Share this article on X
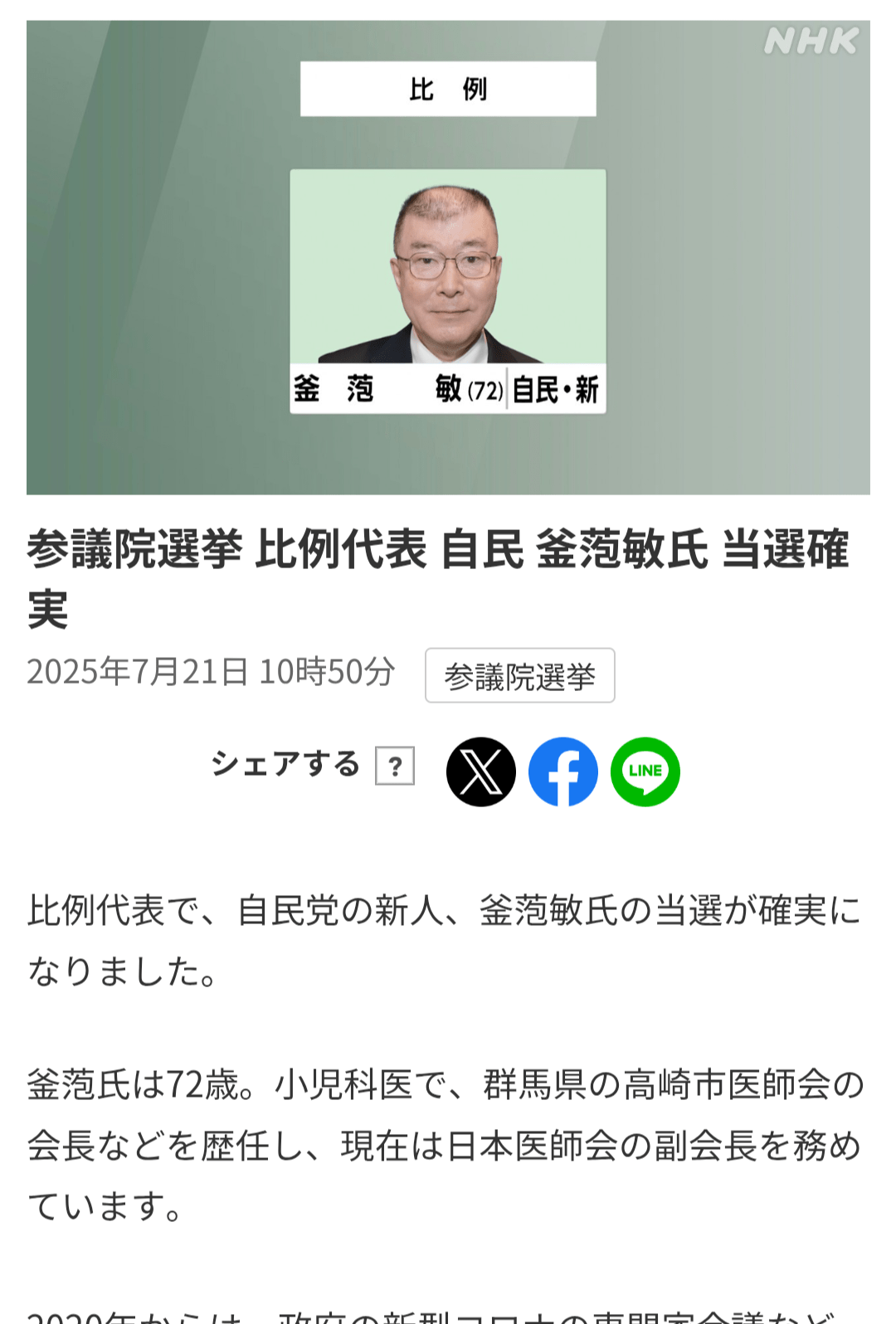The width and height of the screenshot is (896, 1324). (x=480, y=772)
